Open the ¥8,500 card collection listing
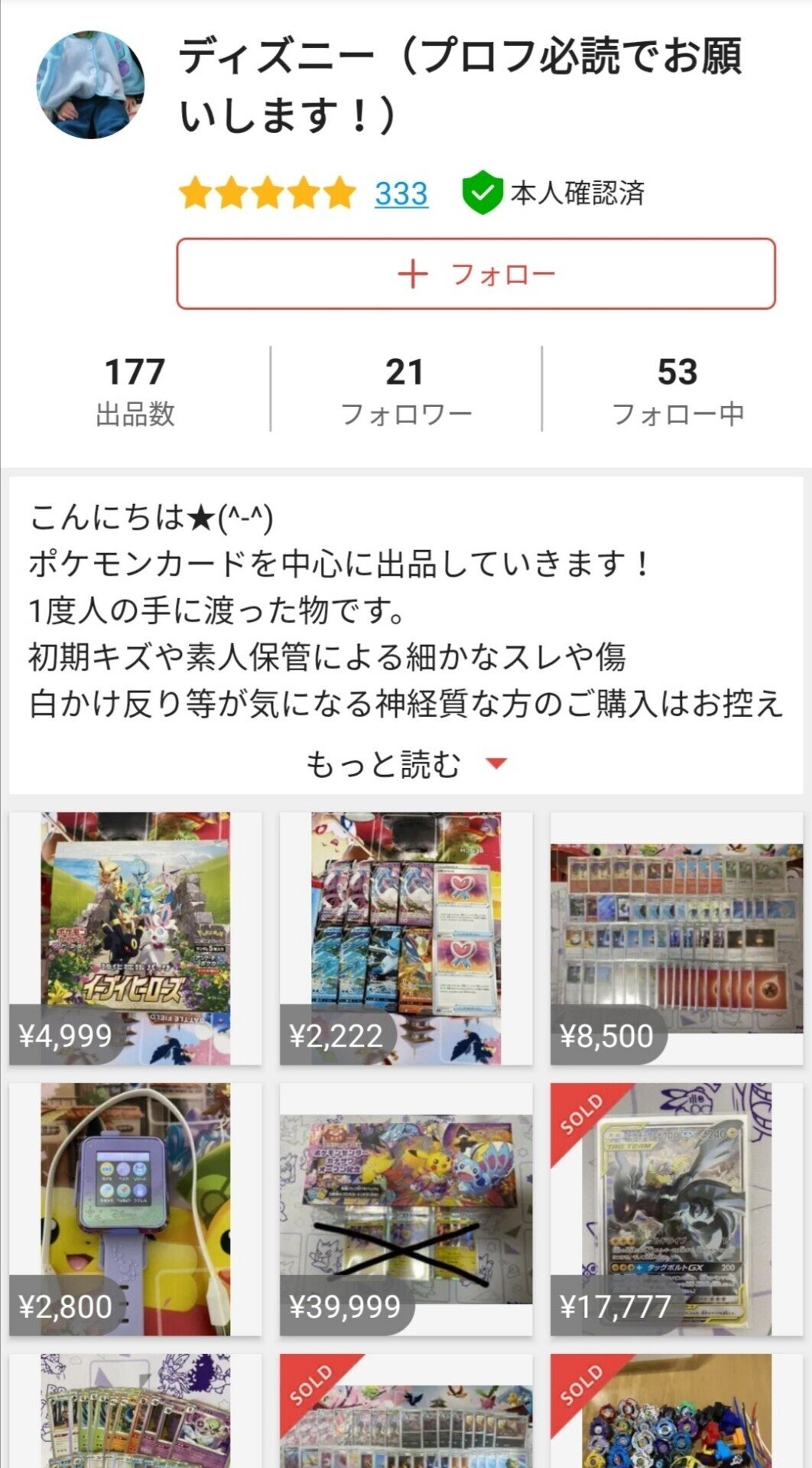This screenshot has height=1468, width=812. [675, 933]
